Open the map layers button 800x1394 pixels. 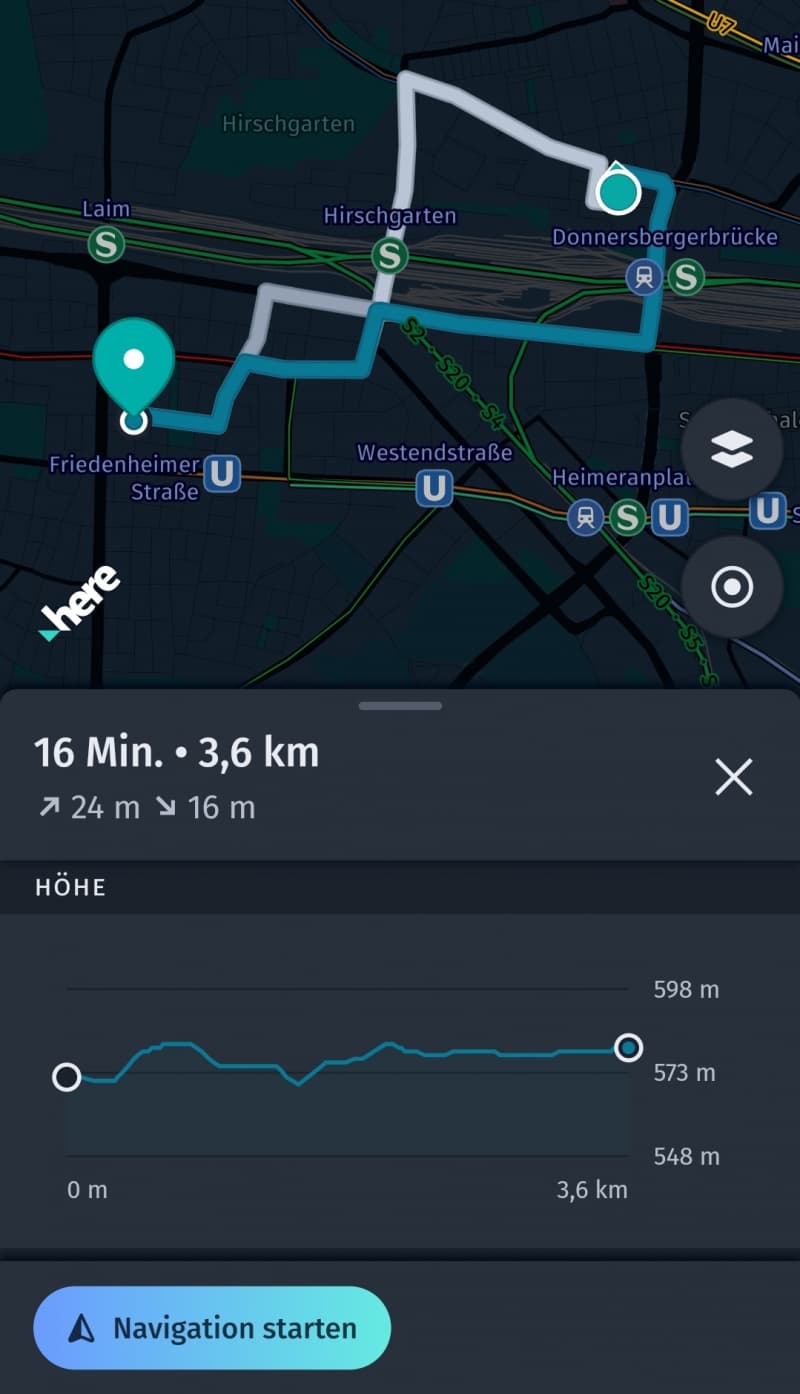click(x=731, y=449)
